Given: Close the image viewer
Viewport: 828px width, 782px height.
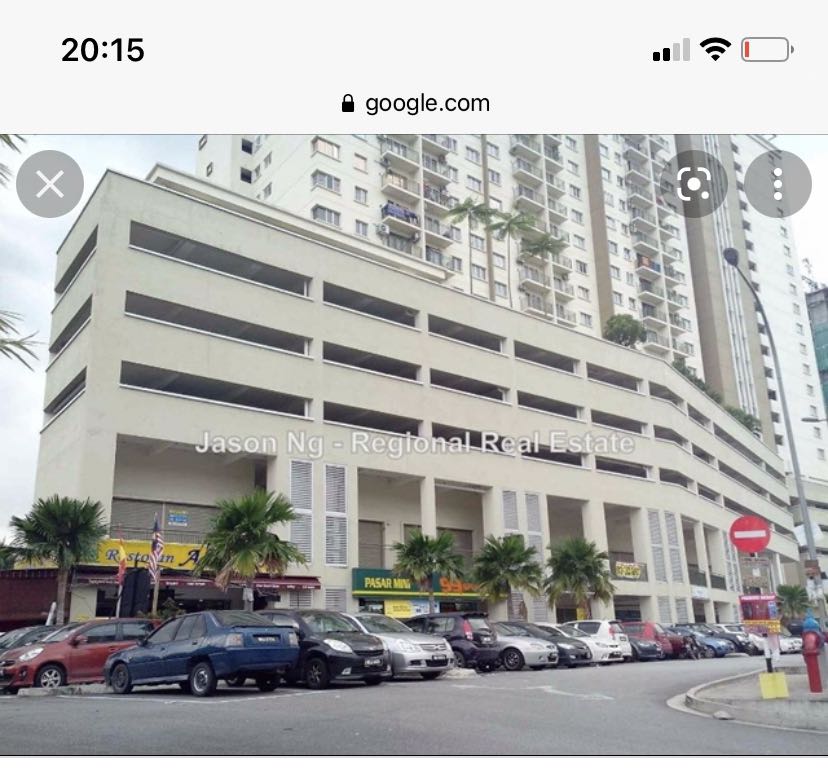Looking at the screenshot, I should (x=50, y=184).
